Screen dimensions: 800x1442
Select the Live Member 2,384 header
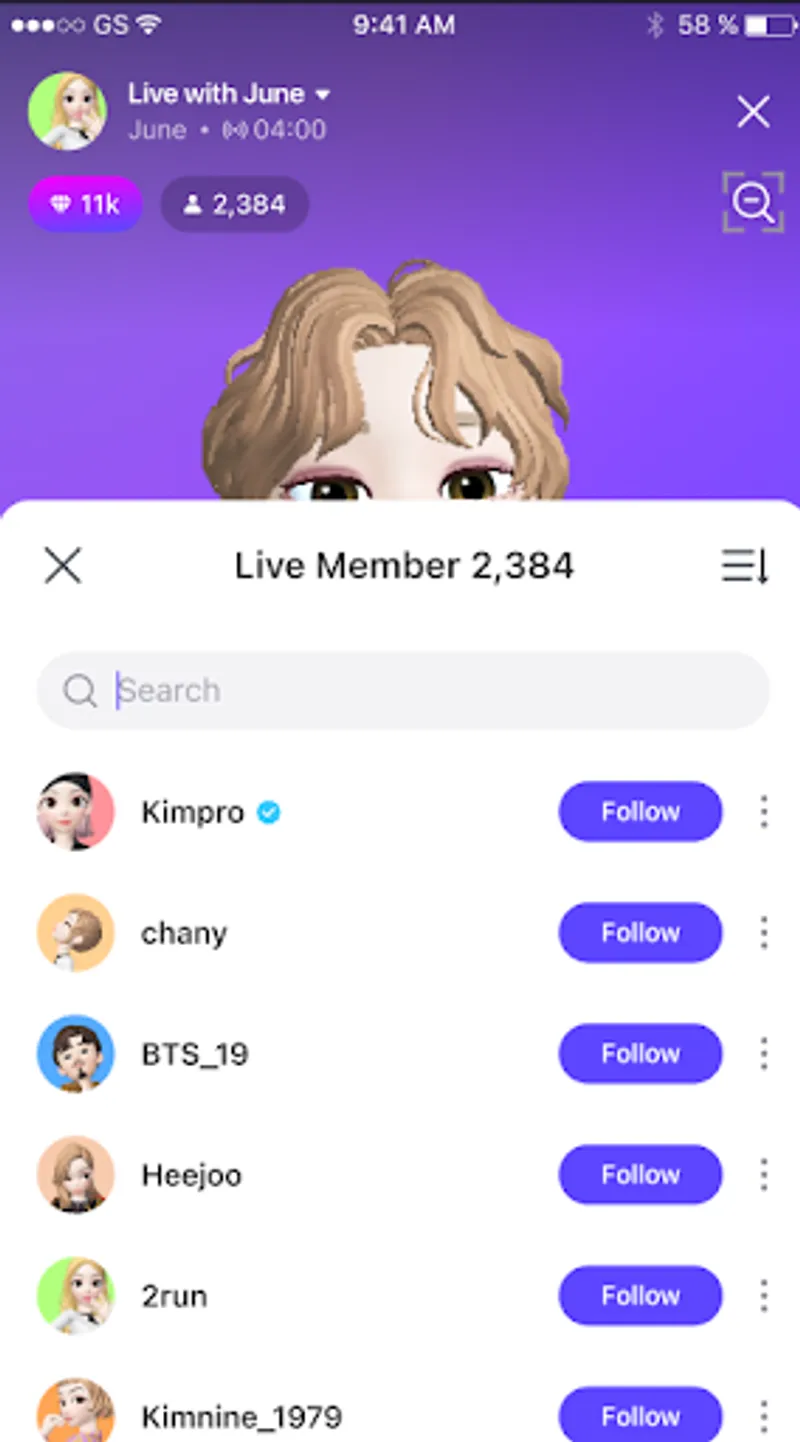coord(404,566)
